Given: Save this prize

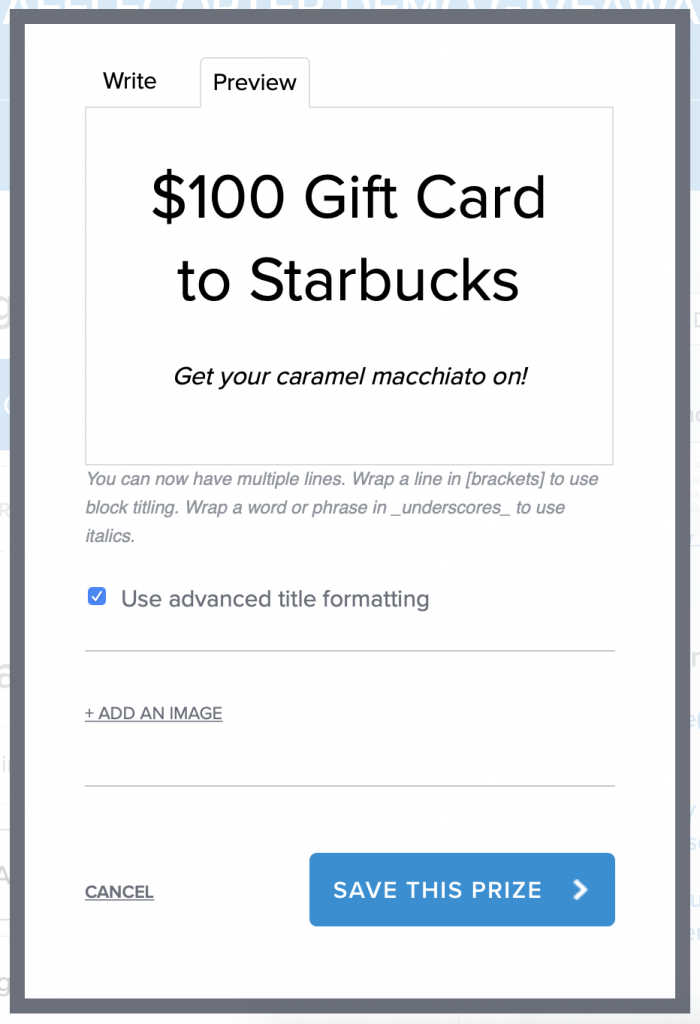Looking at the screenshot, I should (x=461, y=890).
